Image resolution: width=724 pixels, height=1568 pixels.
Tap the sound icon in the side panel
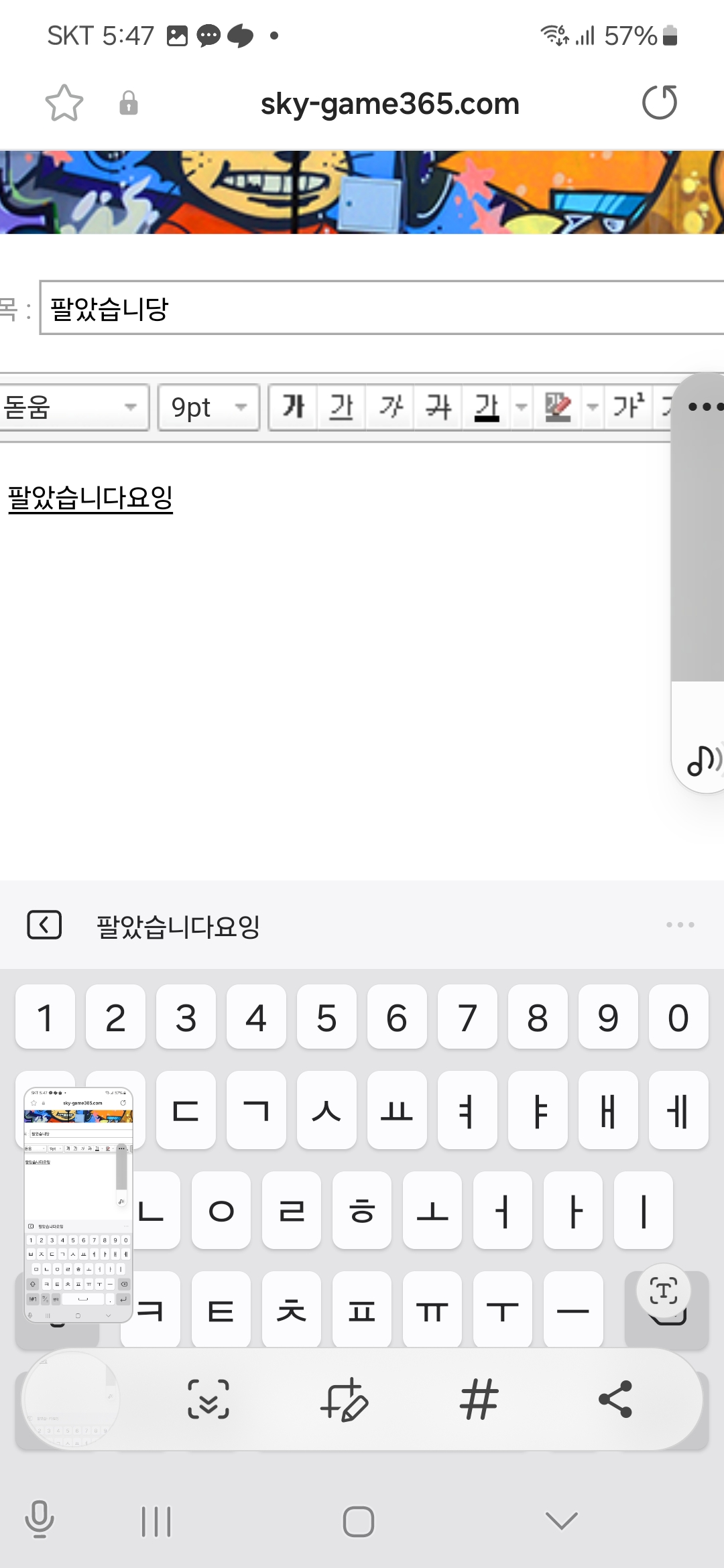(x=704, y=760)
